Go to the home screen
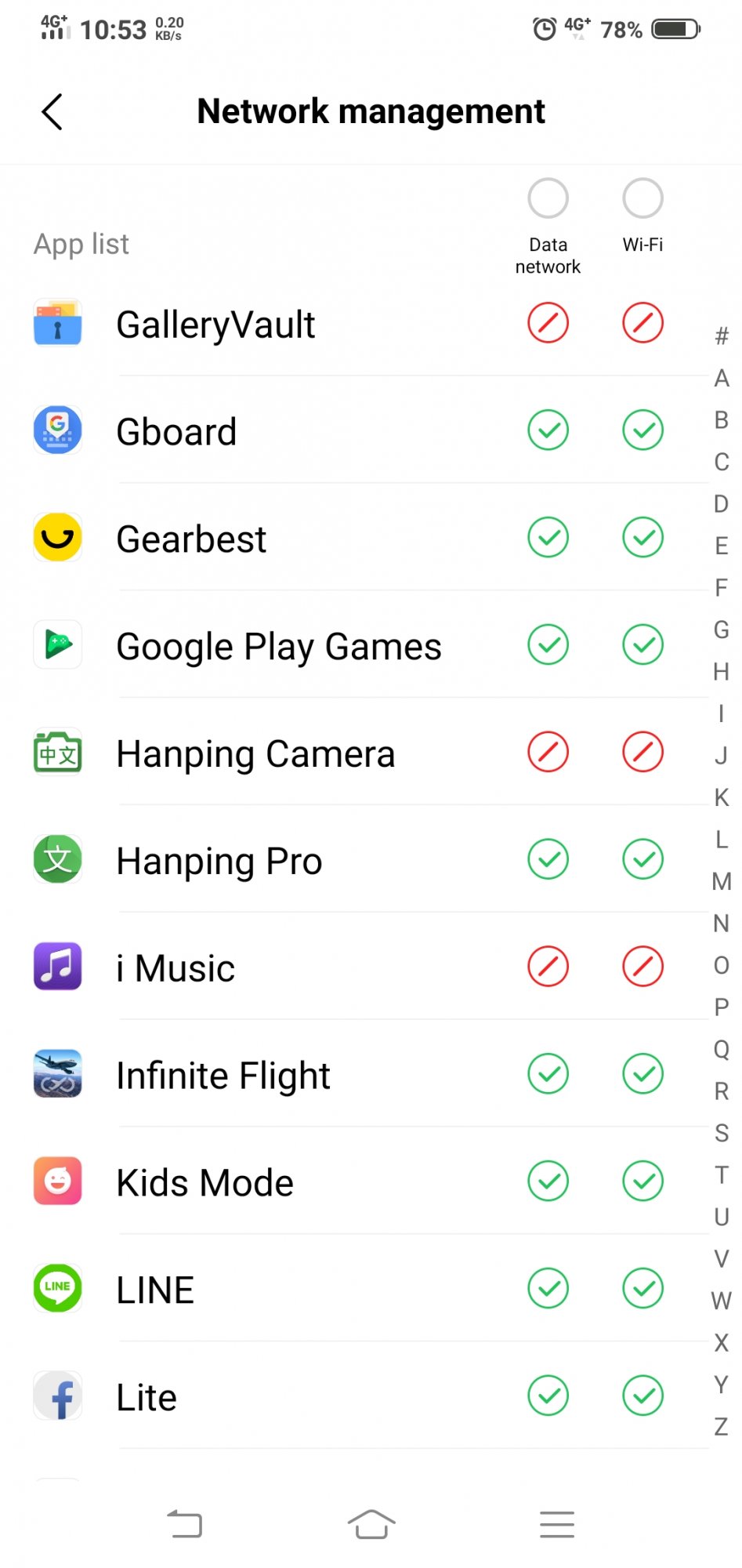 371,1525
